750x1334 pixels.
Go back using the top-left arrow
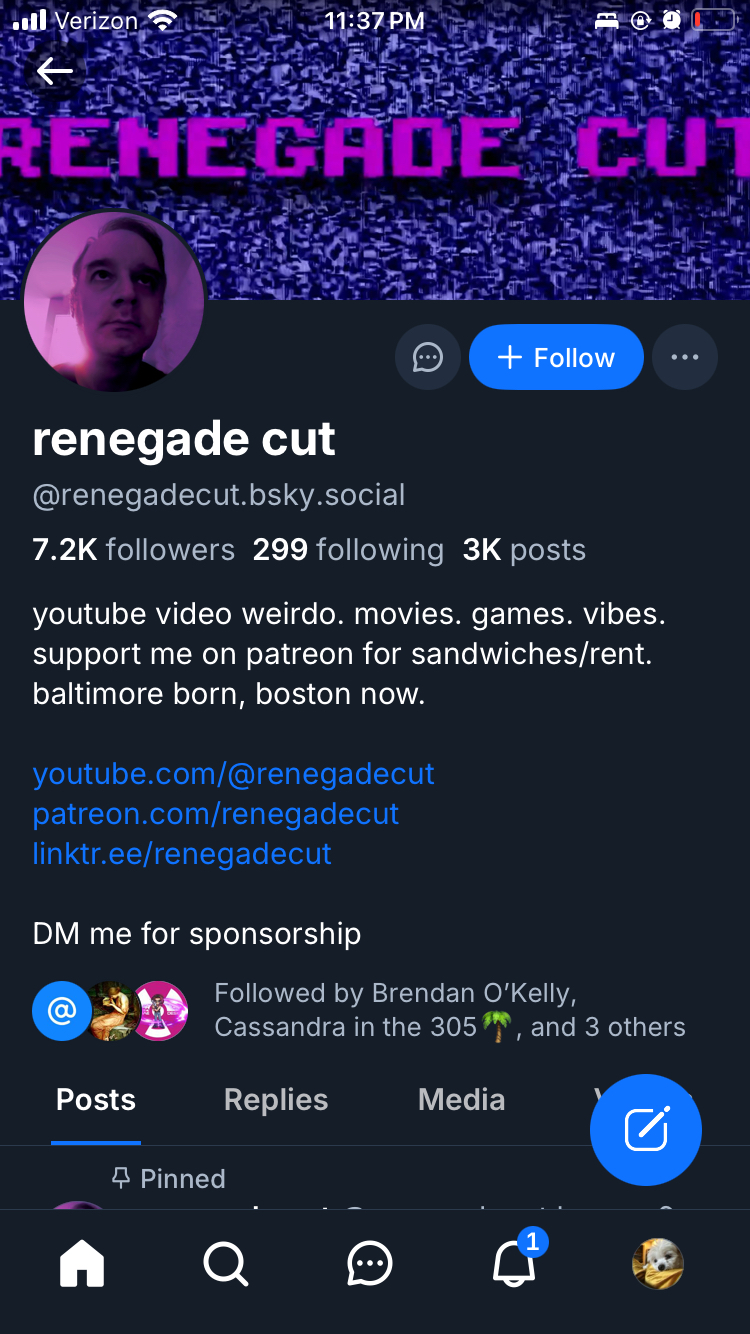[54, 71]
